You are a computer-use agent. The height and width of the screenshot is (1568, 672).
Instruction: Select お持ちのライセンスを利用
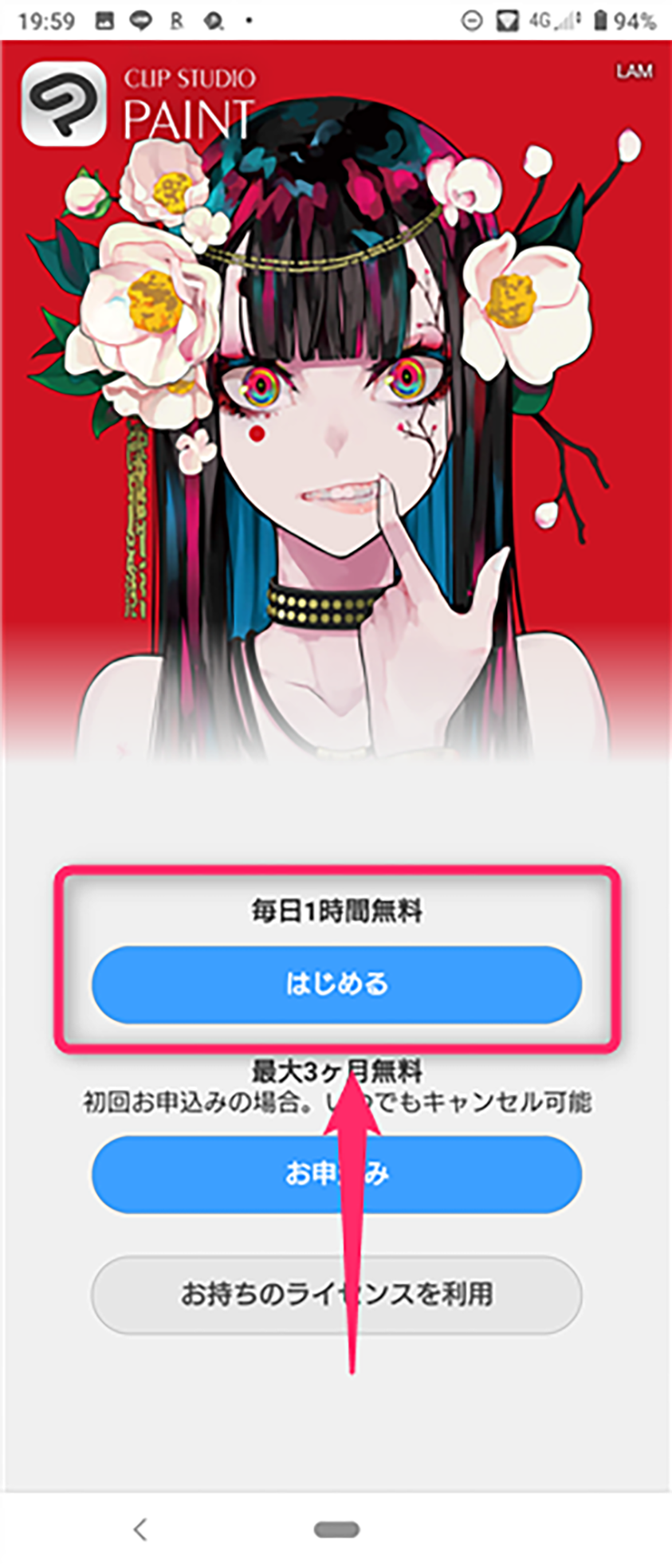(x=336, y=1295)
